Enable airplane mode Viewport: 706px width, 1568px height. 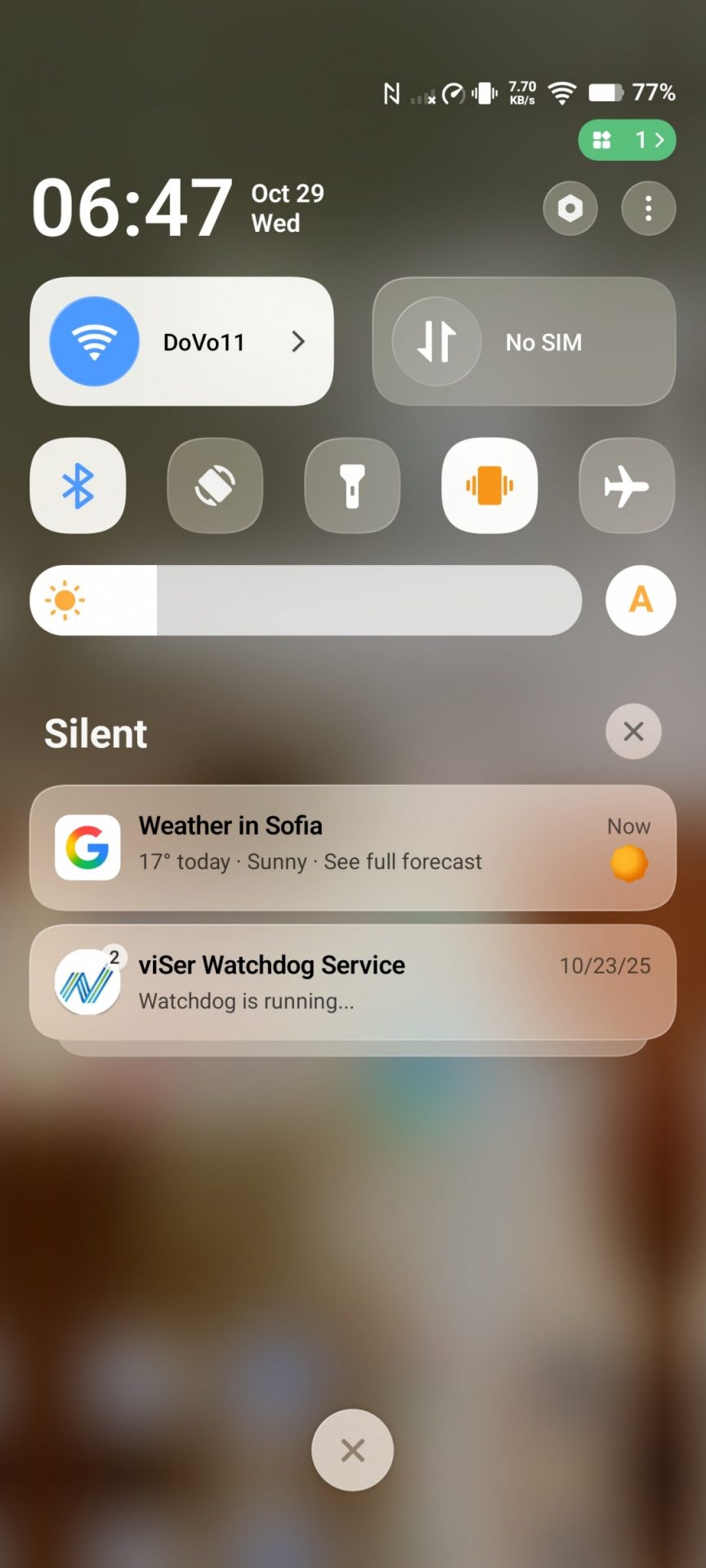point(627,486)
